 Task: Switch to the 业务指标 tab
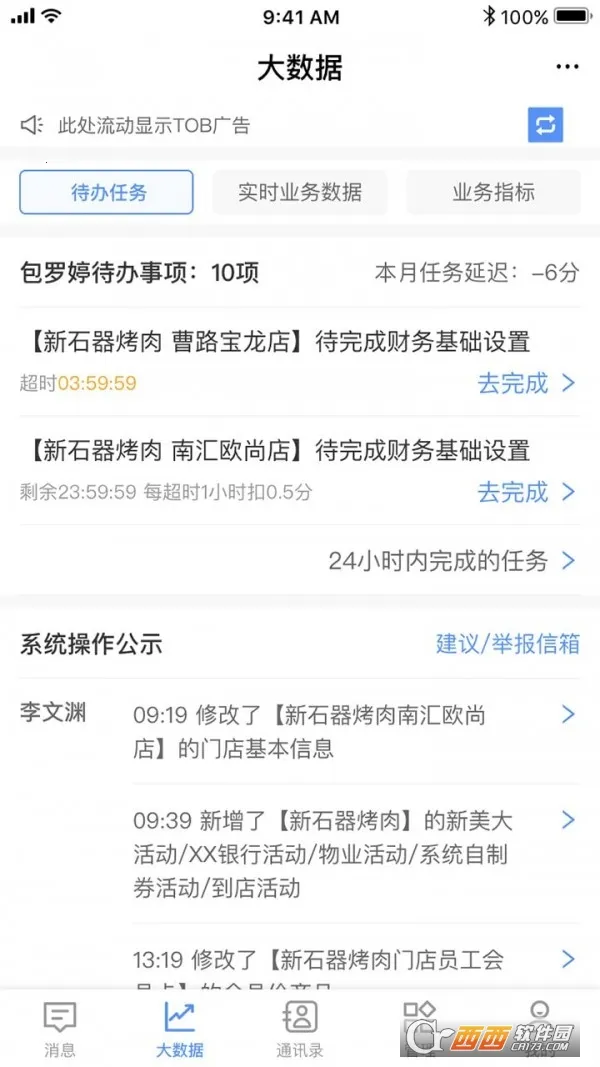(x=493, y=192)
